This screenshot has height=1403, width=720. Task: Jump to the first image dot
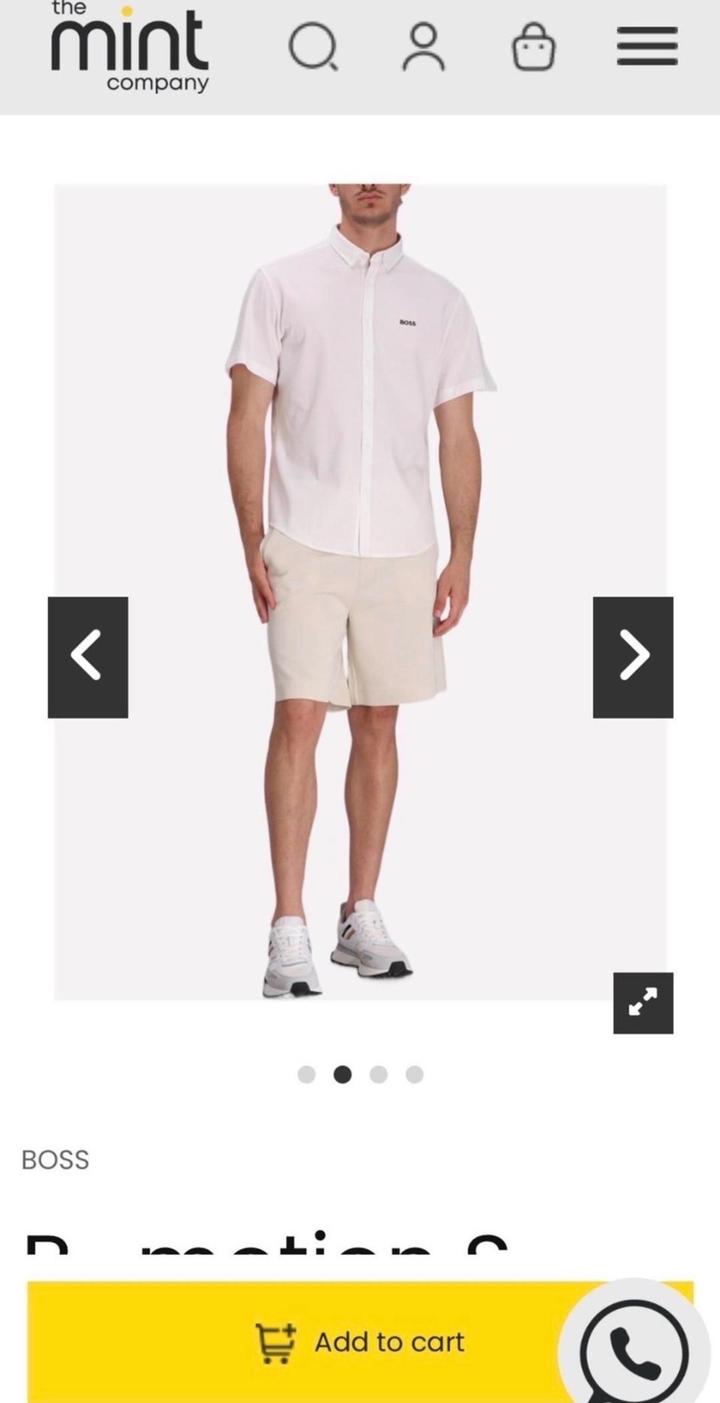[x=307, y=1074]
